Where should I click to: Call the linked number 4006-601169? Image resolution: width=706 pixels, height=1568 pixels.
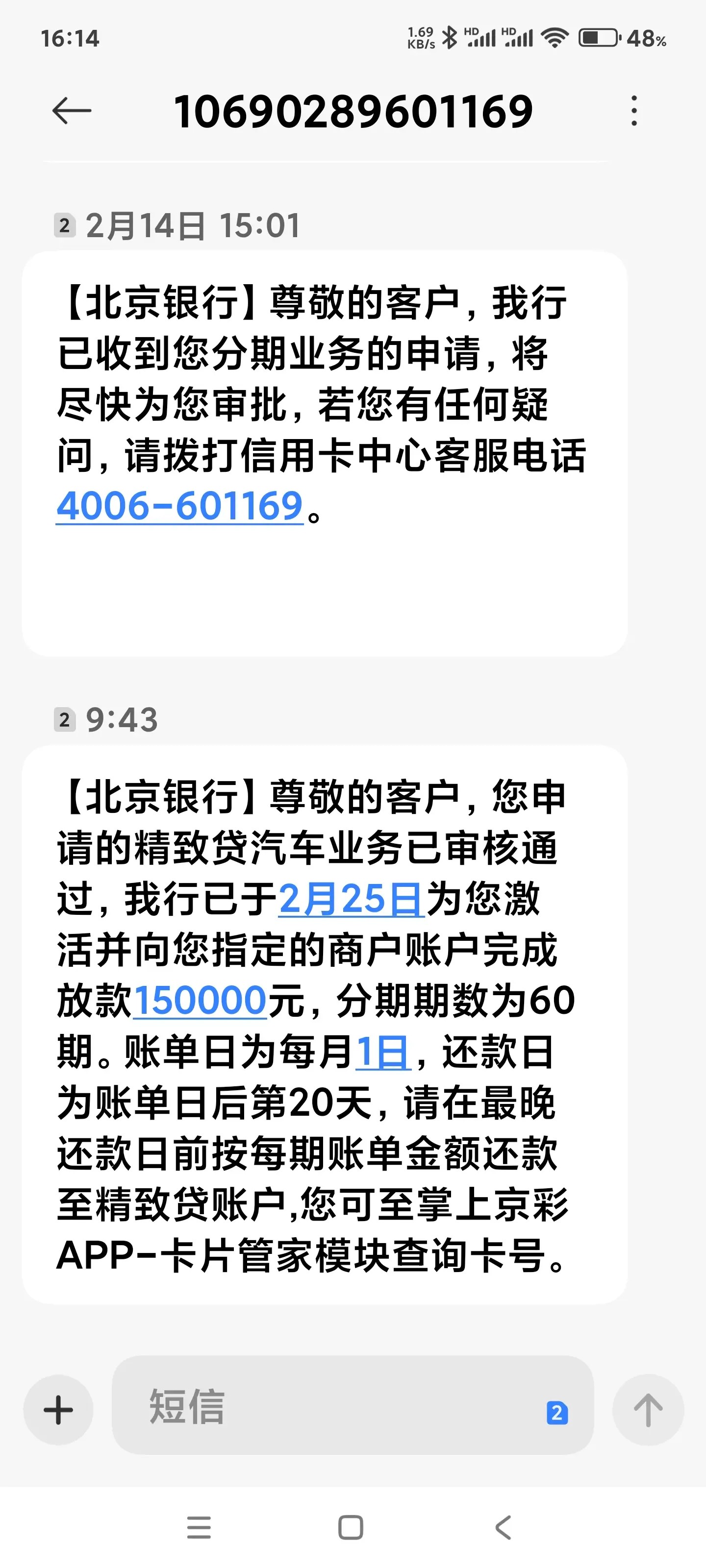pyautogui.click(x=180, y=507)
